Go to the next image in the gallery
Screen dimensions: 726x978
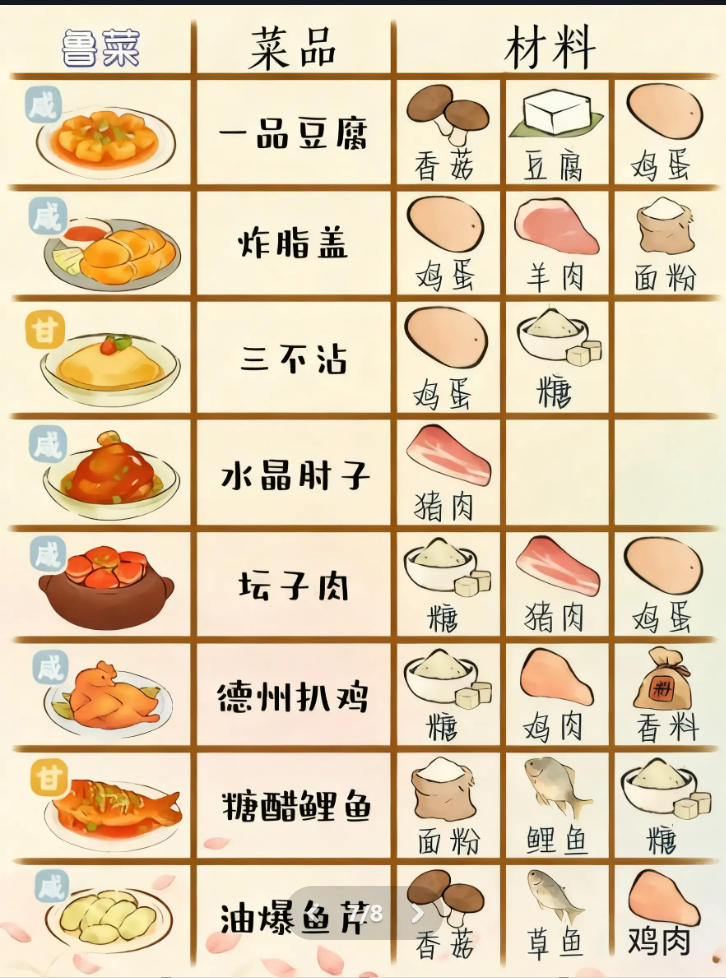[x=417, y=913]
